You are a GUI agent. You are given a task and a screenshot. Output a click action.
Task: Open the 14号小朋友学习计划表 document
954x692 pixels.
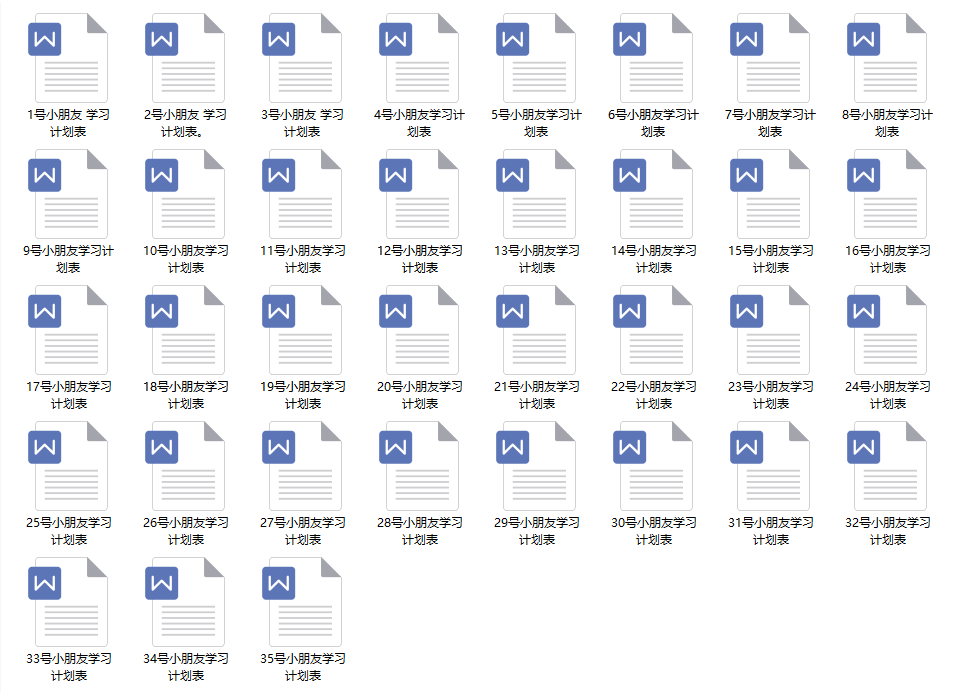654,194
